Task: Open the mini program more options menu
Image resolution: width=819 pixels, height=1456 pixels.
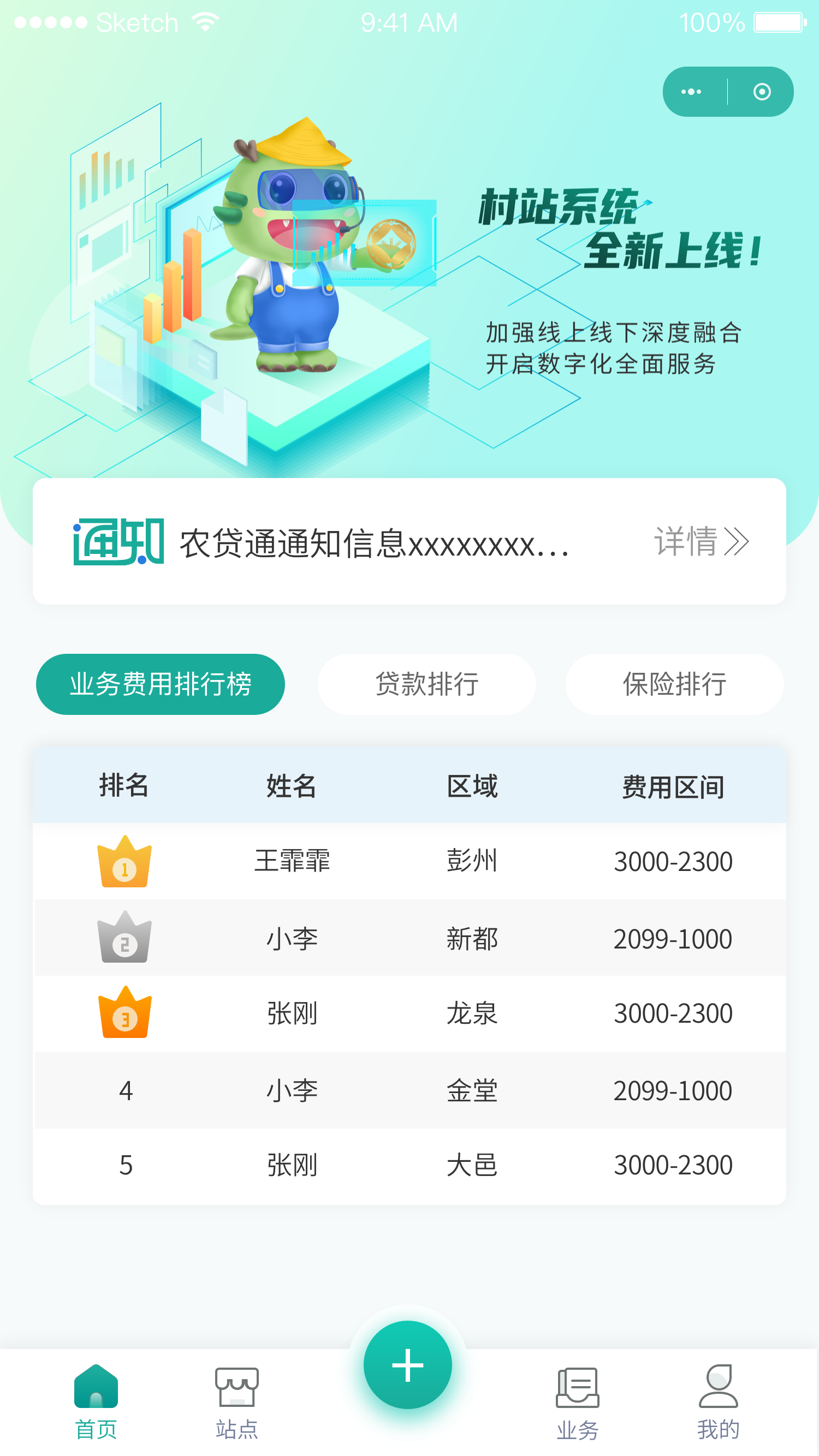Action: point(691,92)
